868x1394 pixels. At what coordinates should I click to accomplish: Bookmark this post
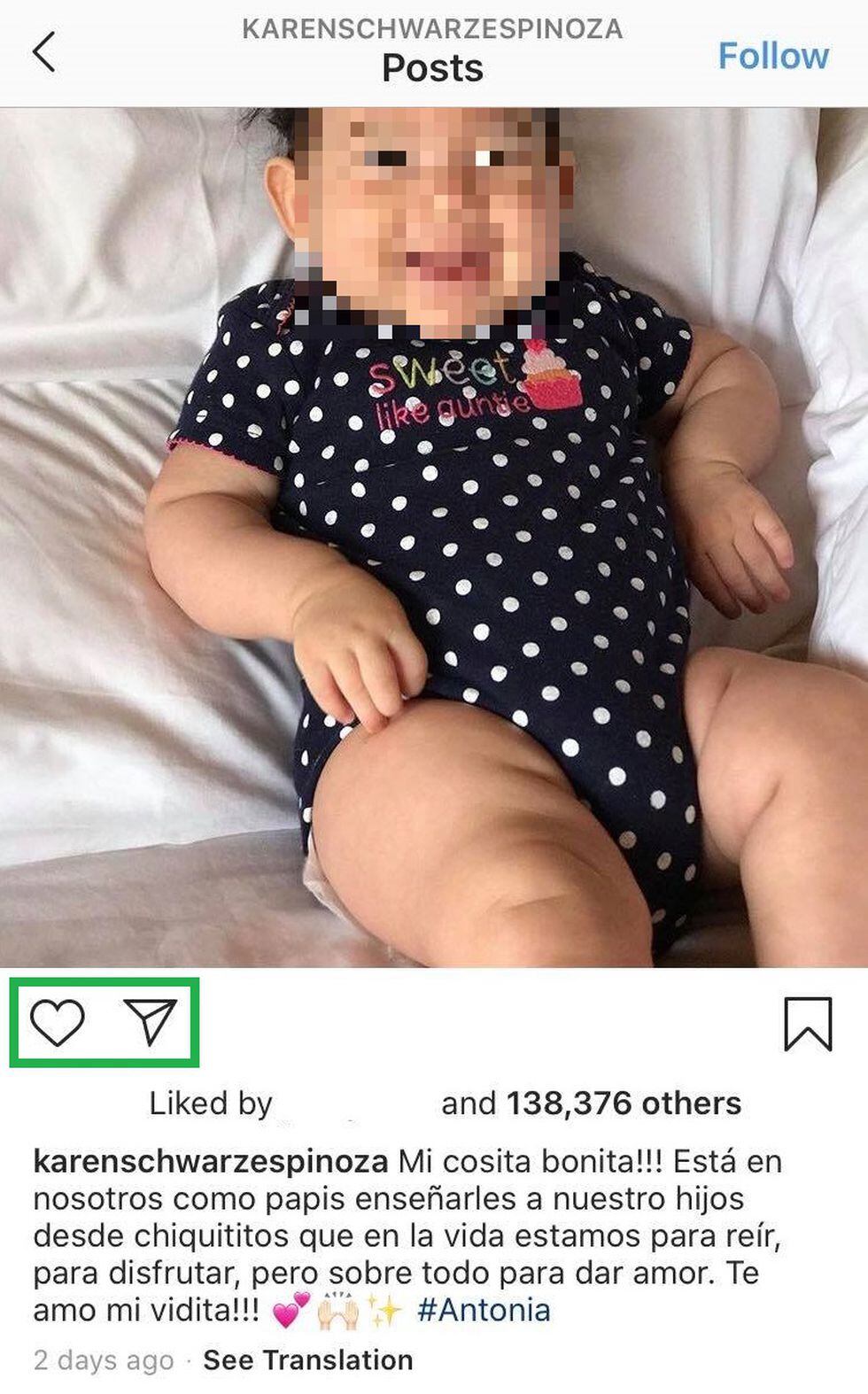(x=808, y=1024)
